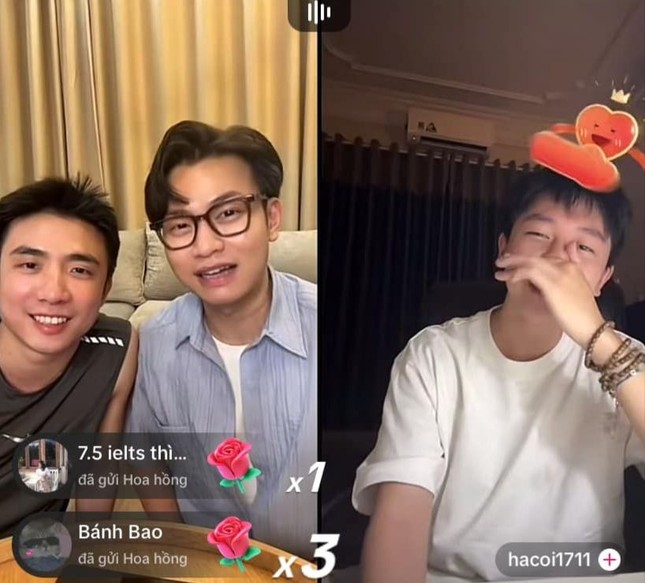Open the profile of the '7.5 ielts thì...' sender
Screen dimensions: 645x583
point(42,465)
